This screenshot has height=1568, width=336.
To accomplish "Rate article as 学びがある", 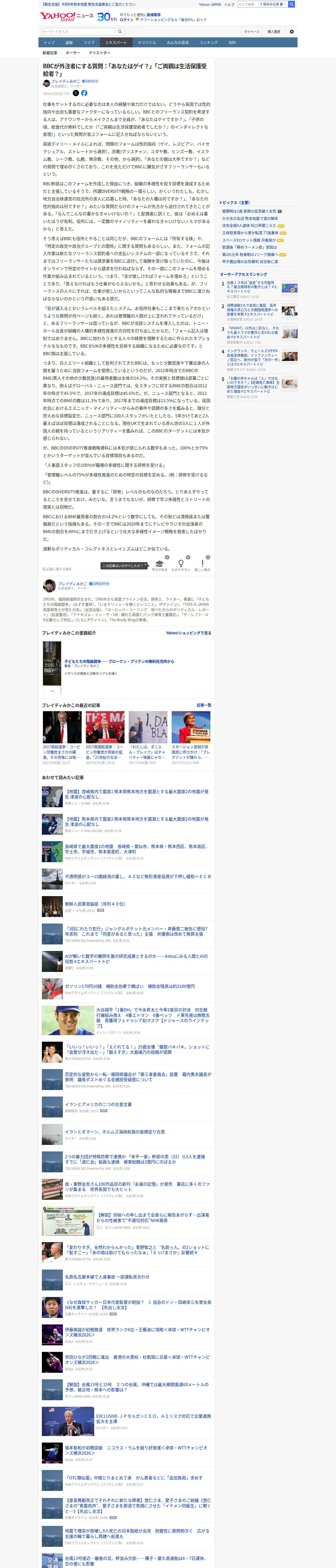I will [160, 566].
